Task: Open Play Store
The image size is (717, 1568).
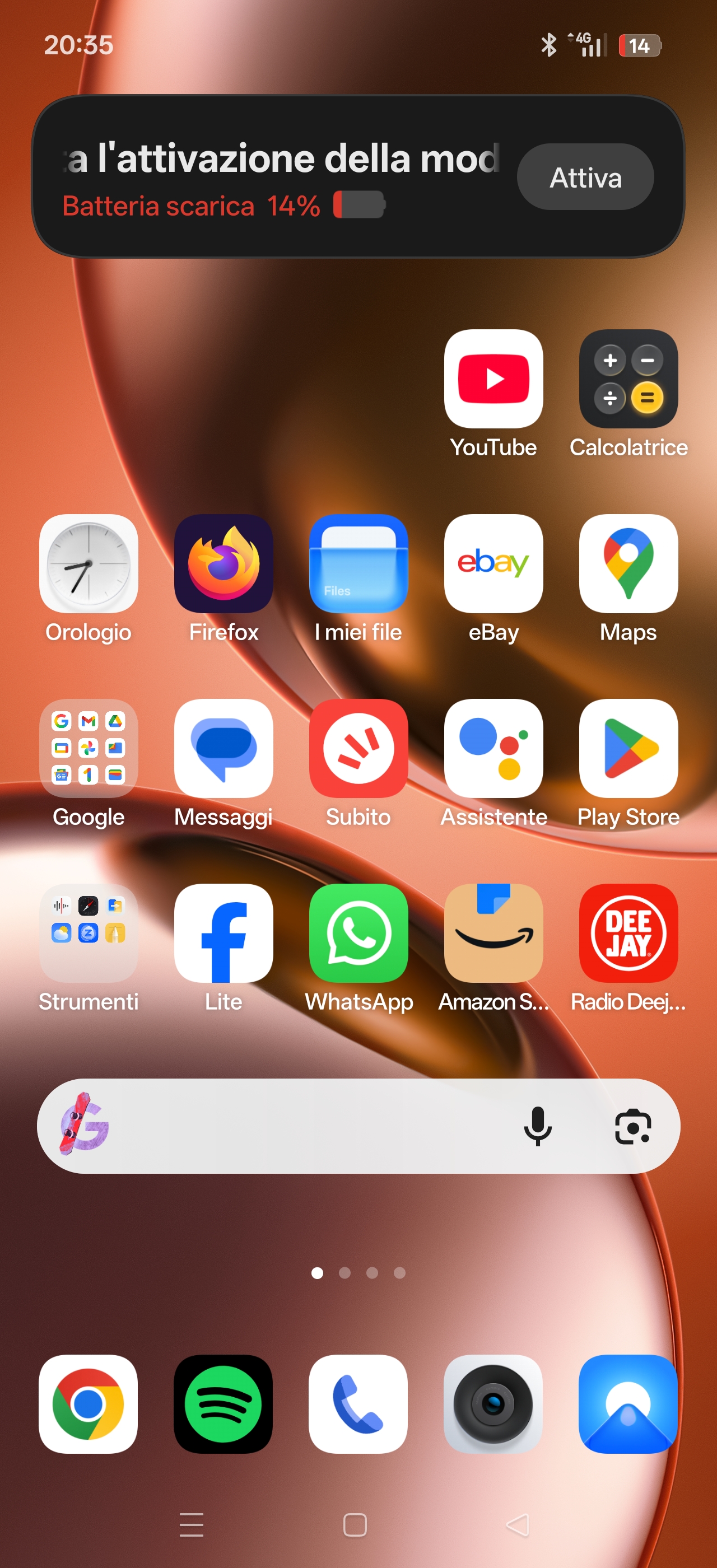Action: click(x=628, y=748)
